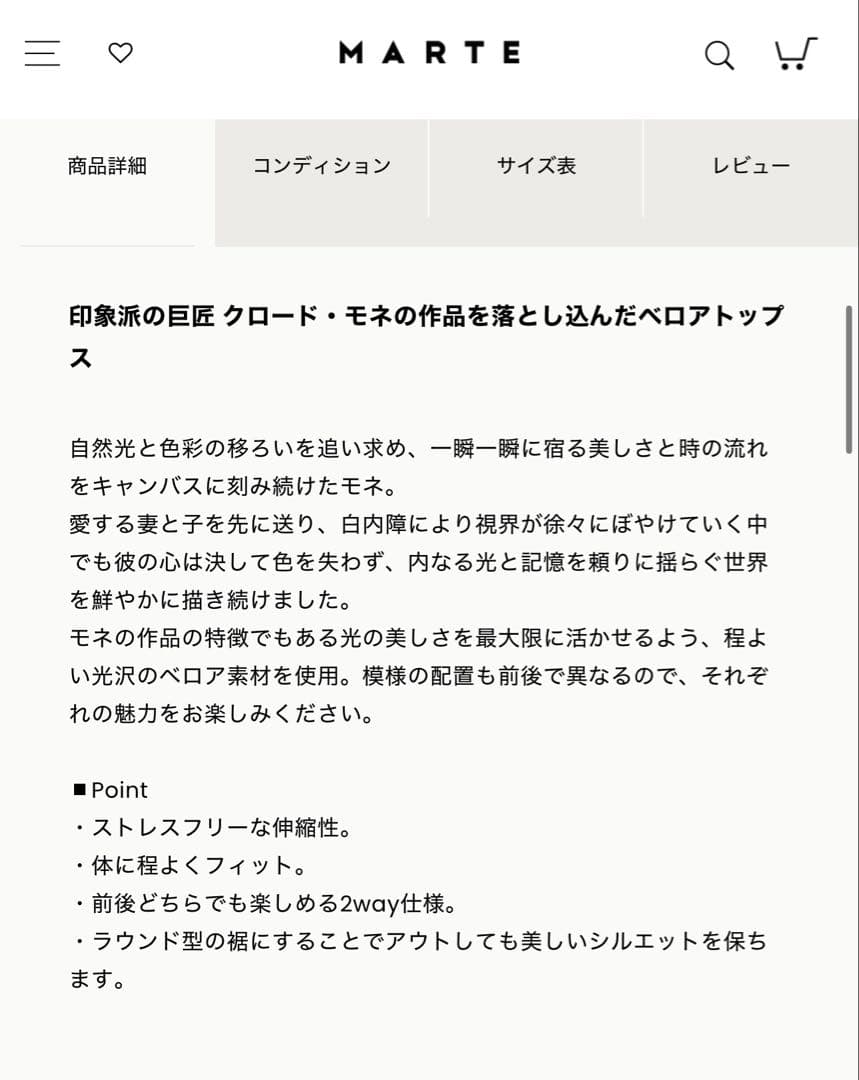Select the 商品詳細 tab
Viewport: 859px width, 1080px height.
[x=107, y=167]
